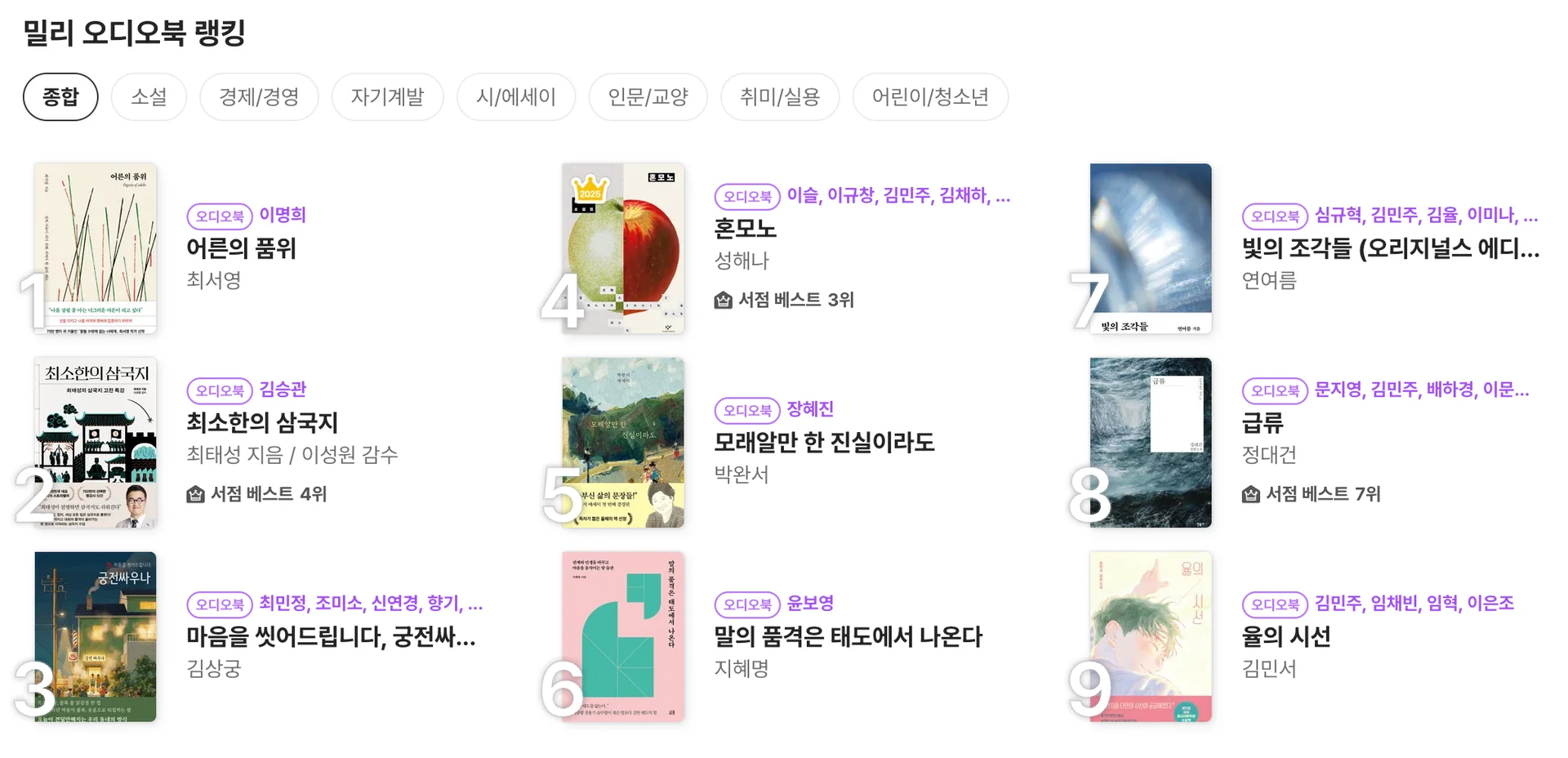Open rank 4 audiobook 혼모노
This screenshot has height=758, width=1568.
pyautogui.click(x=744, y=229)
